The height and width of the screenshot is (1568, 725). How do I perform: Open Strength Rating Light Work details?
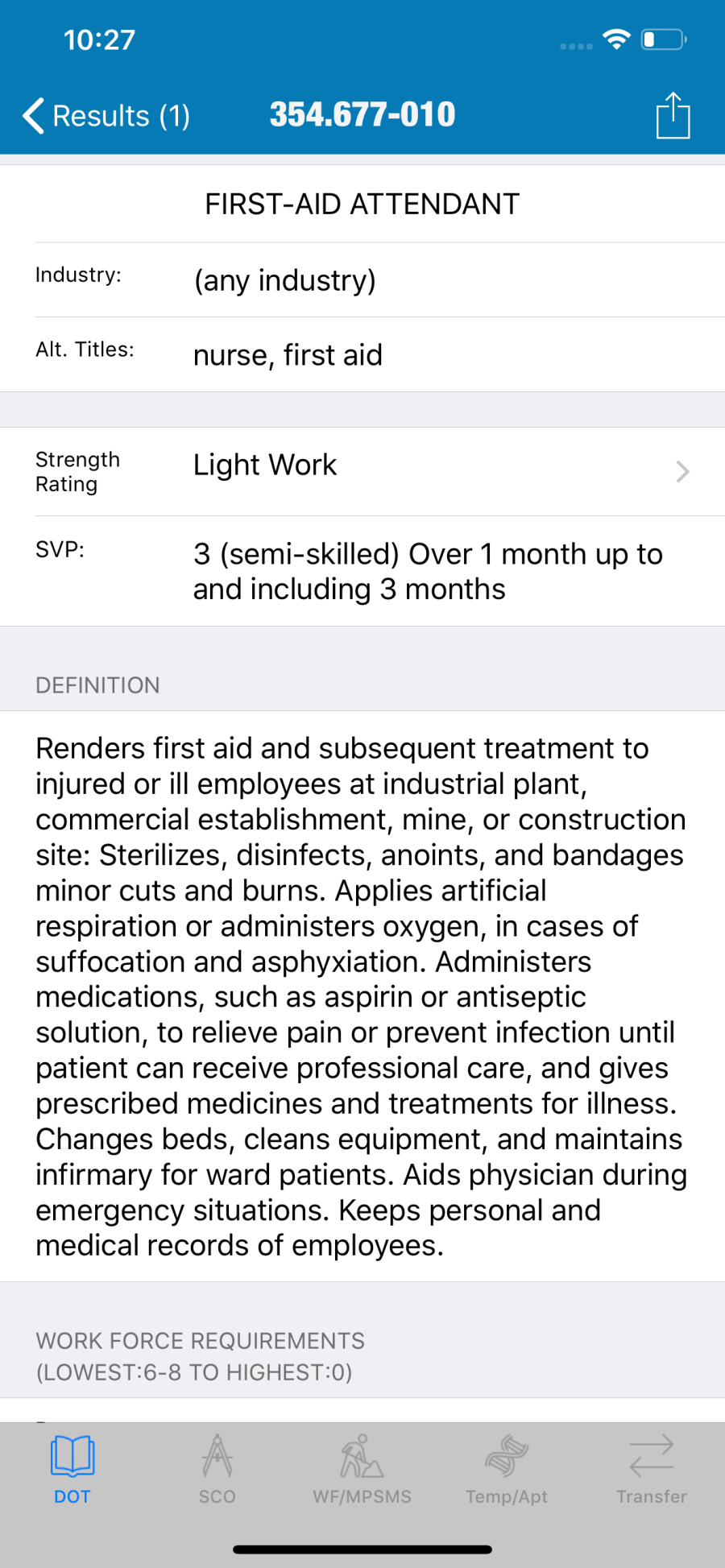pyautogui.click(x=362, y=471)
